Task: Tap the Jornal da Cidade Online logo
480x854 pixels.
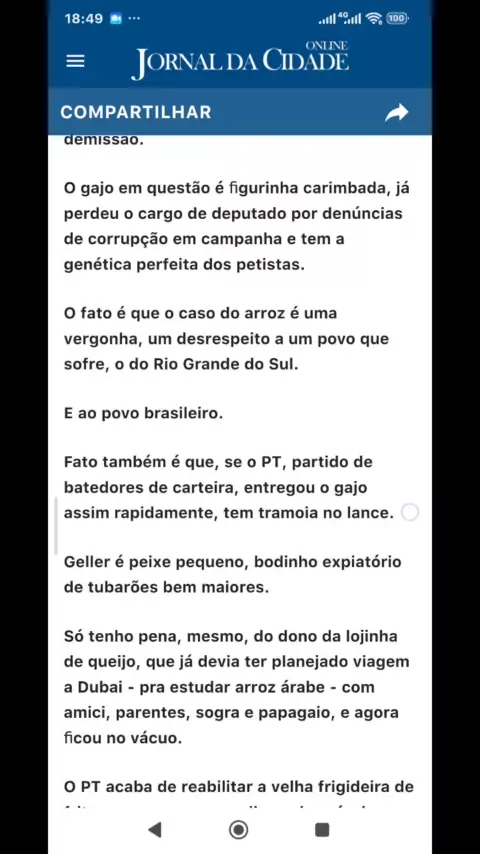Action: point(240,60)
